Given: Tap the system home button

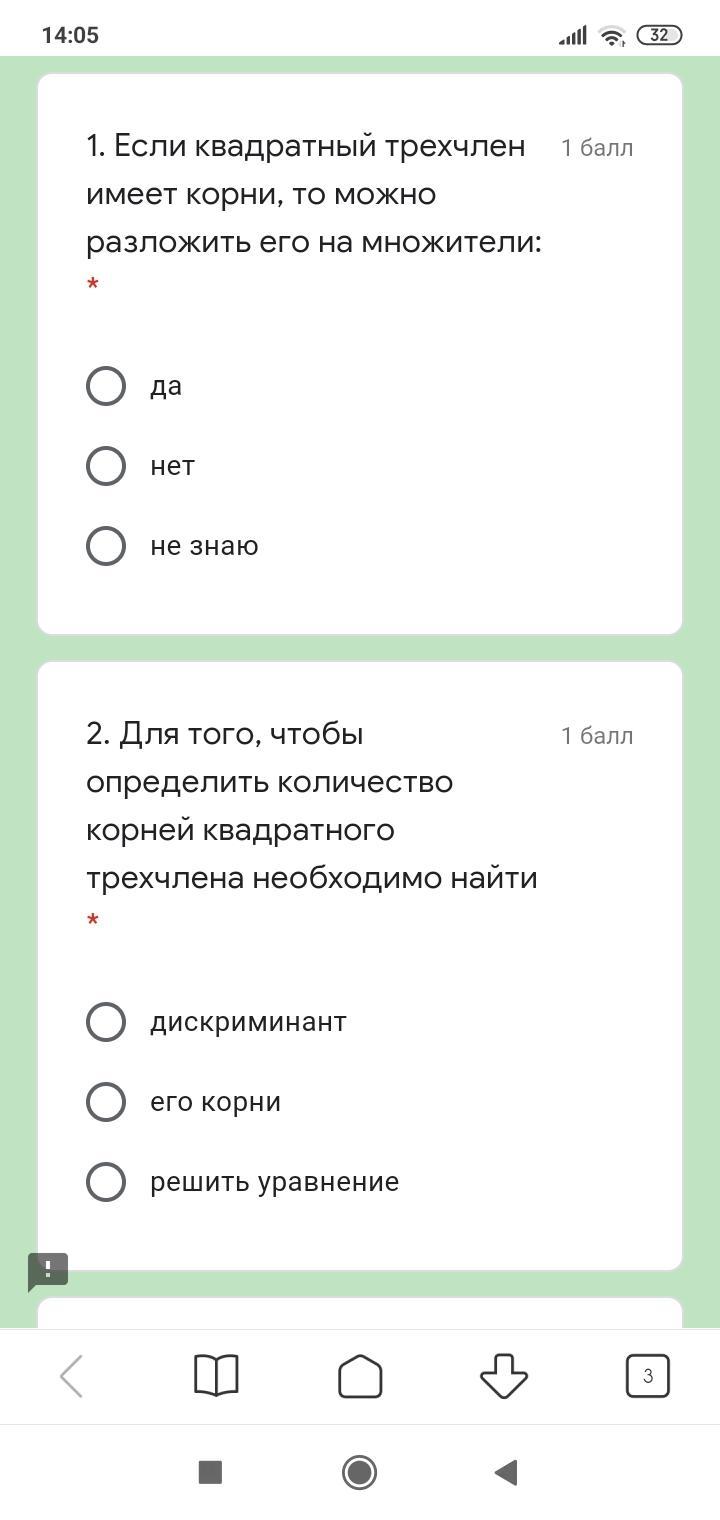Looking at the screenshot, I should coord(359,1472).
